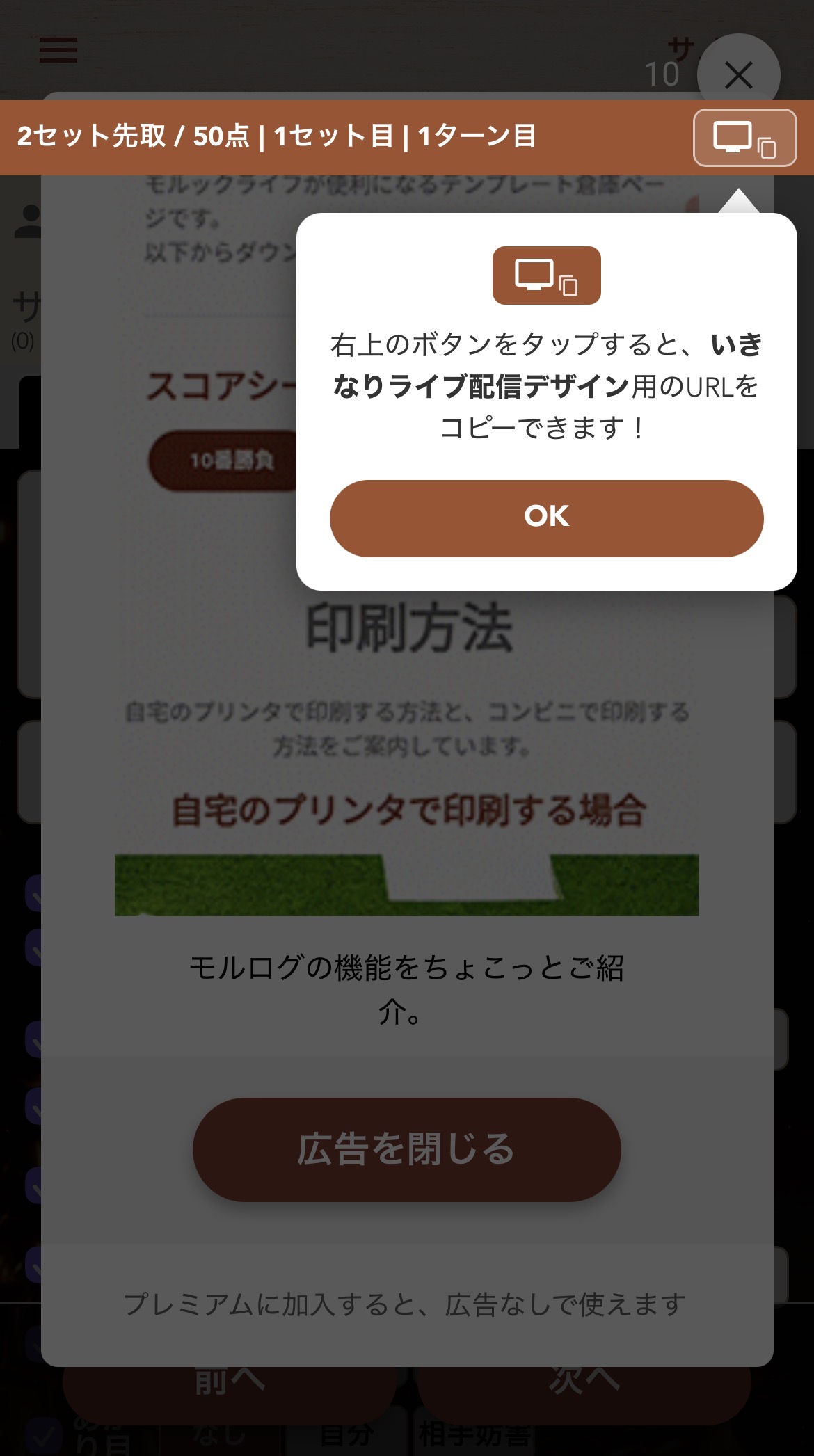814x1456 pixels.
Task: Click the display icon inside the tutorial tooltip
Action: [546, 277]
